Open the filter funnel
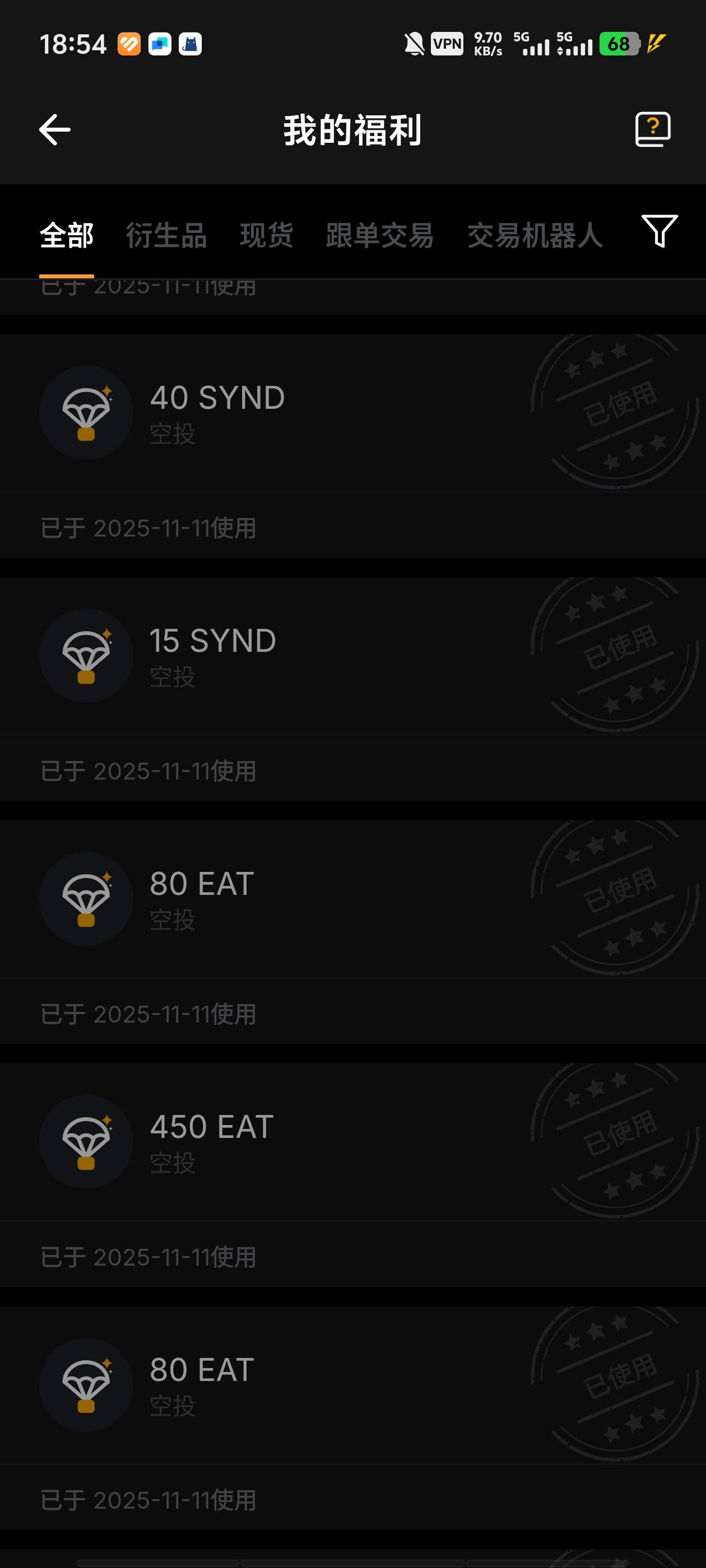Image resolution: width=706 pixels, height=1568 pixels. [659, 231]
